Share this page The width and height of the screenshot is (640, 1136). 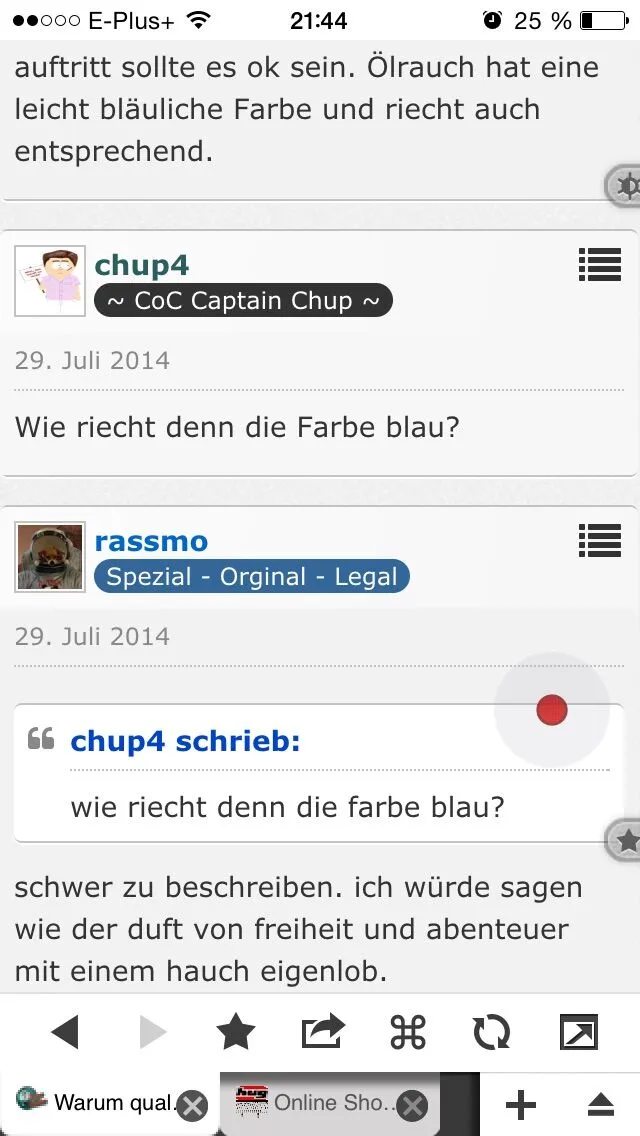point(322,1032)
